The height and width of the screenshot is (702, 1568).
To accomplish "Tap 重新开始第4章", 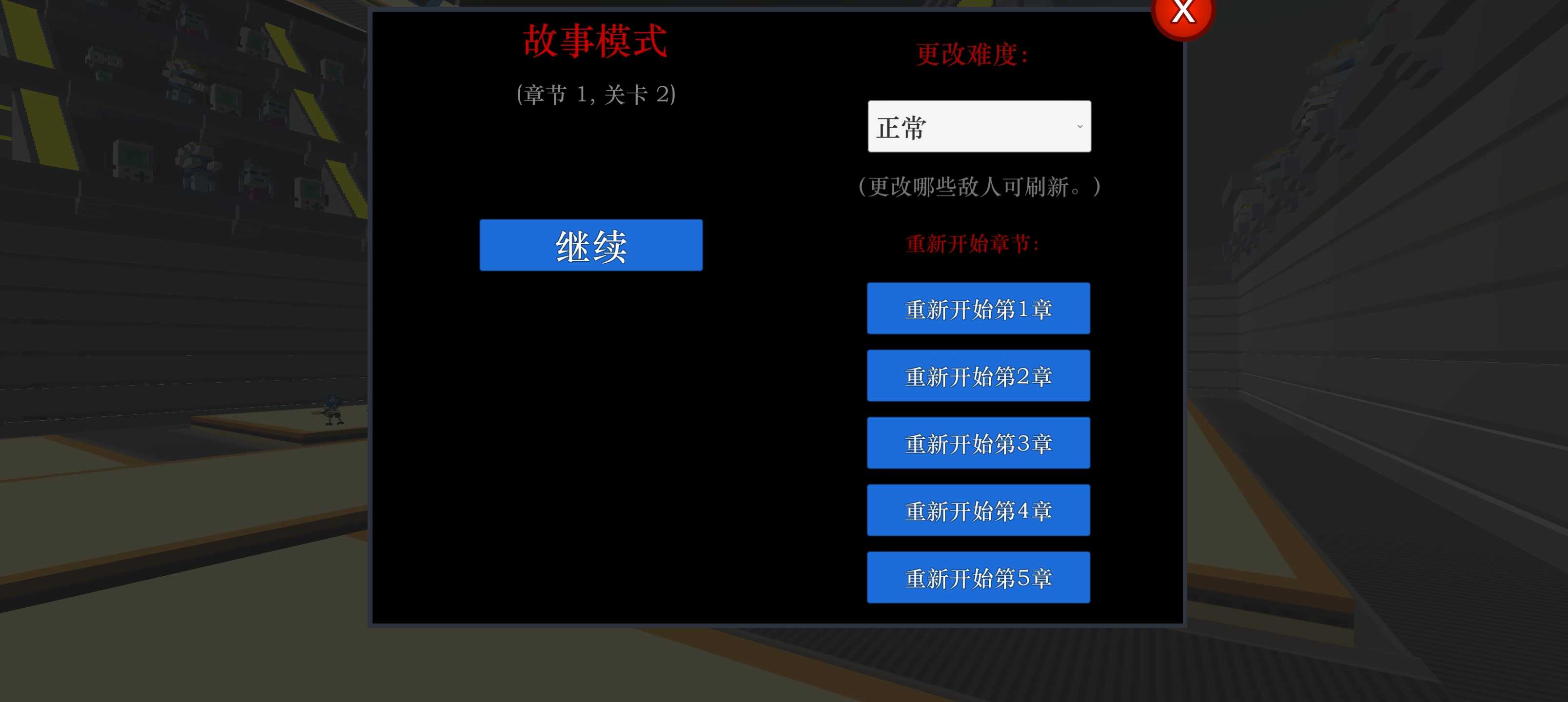I will [978, 510].
